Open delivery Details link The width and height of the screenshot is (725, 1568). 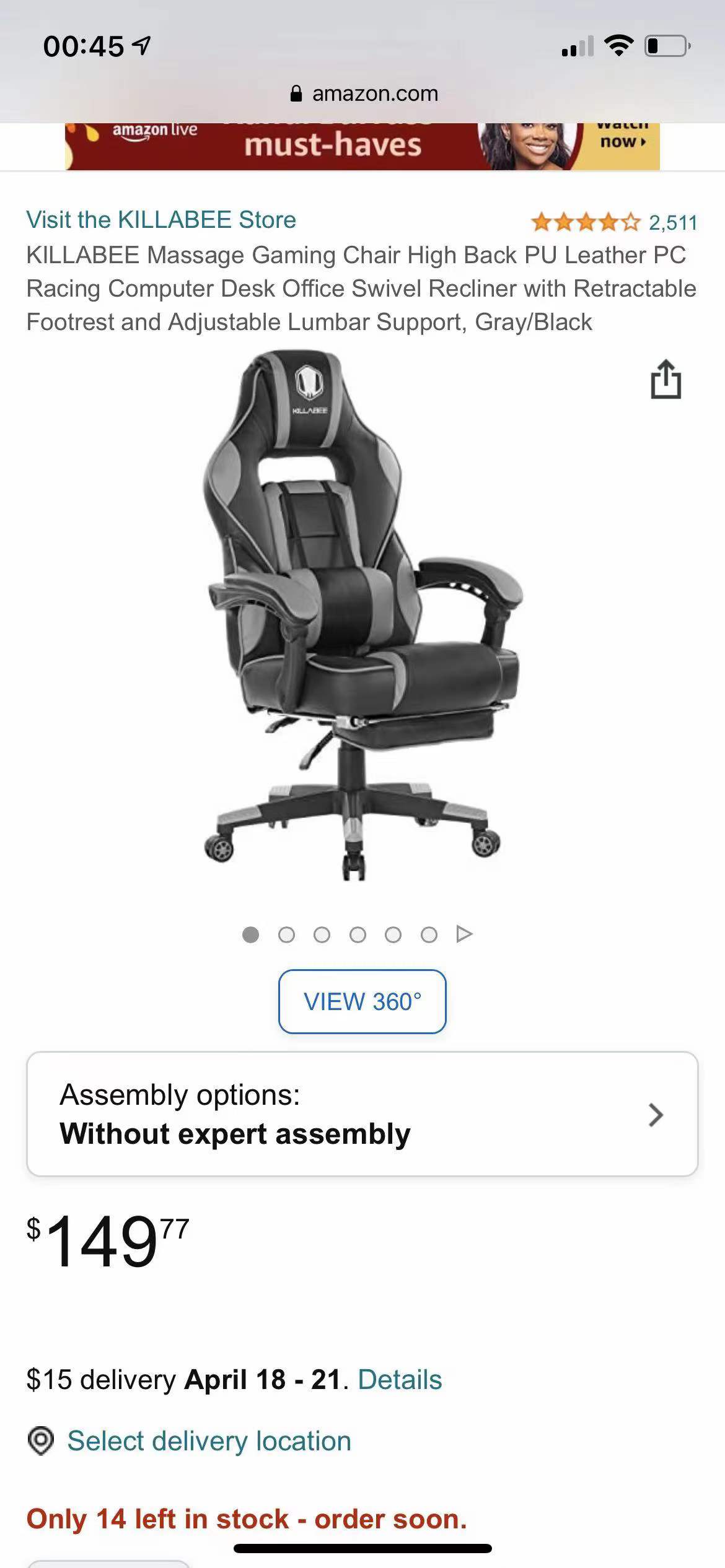(x=400, y=1379)
